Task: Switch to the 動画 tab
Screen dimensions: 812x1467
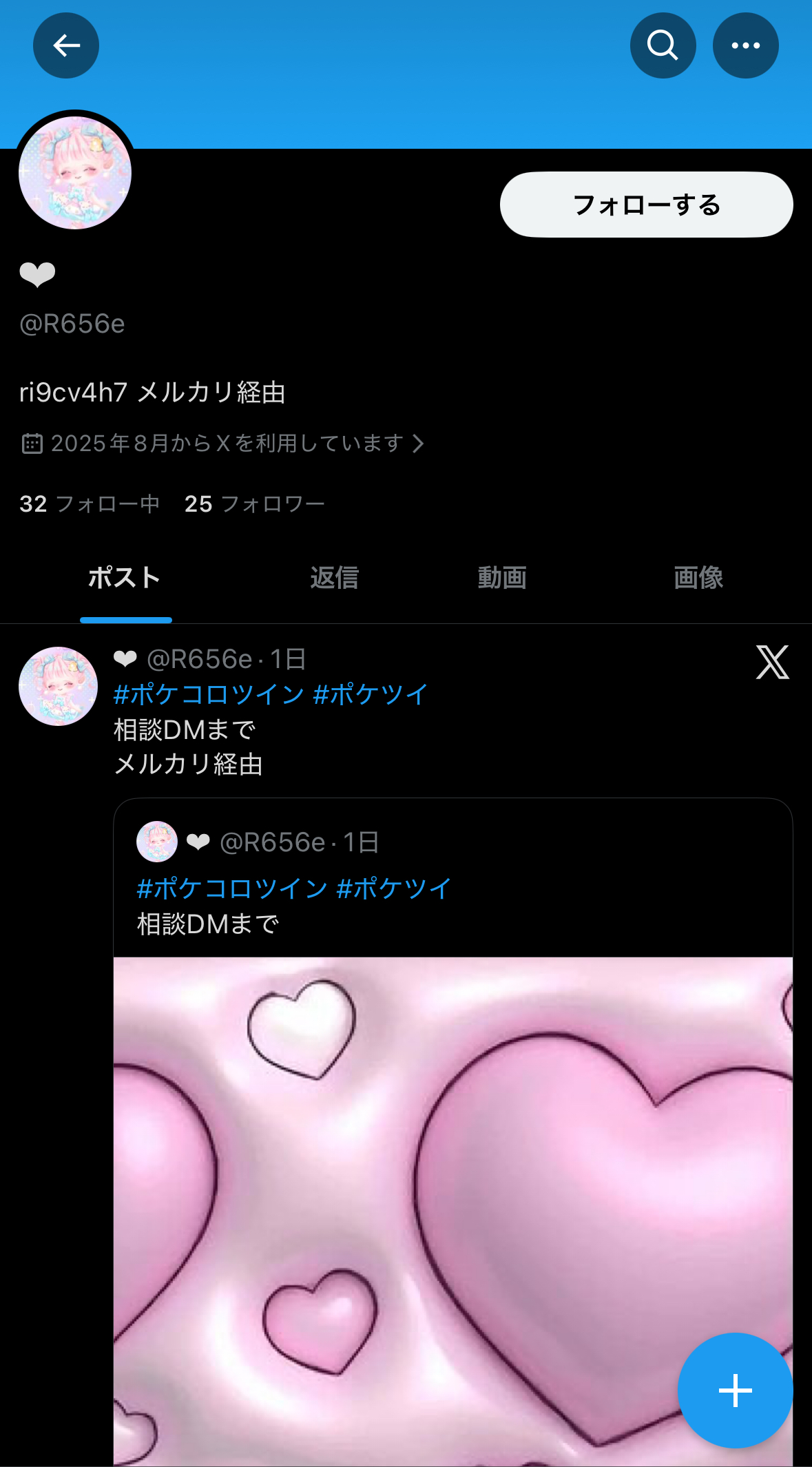Action: [x=502, y=577]
